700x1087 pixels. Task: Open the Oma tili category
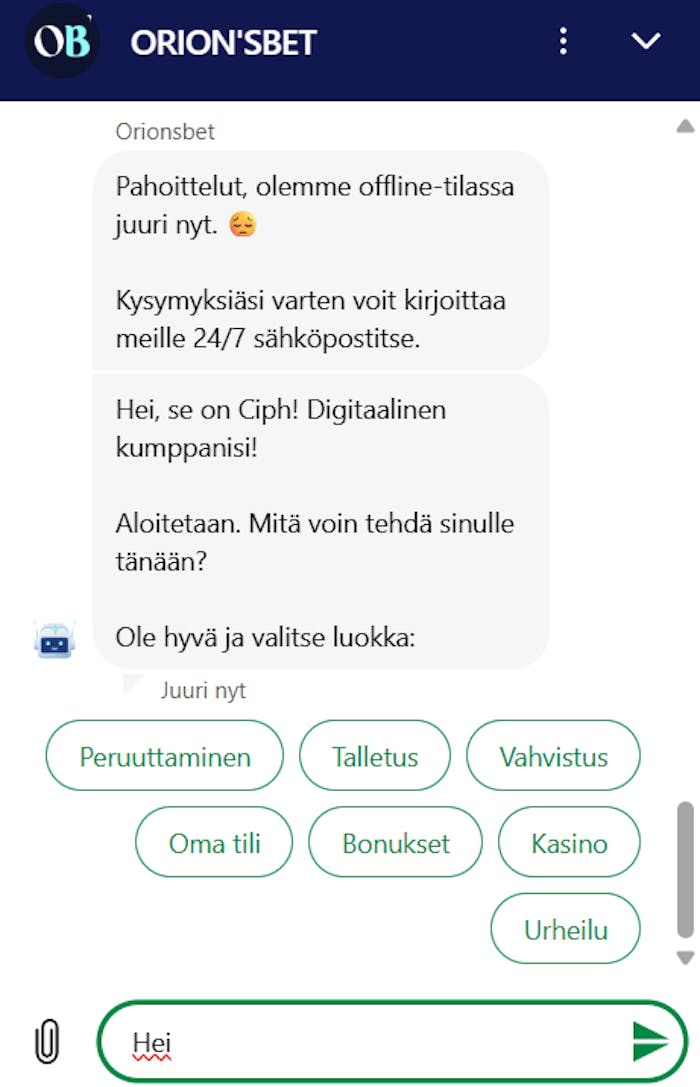pyautogui.click(x=214, y=843)
